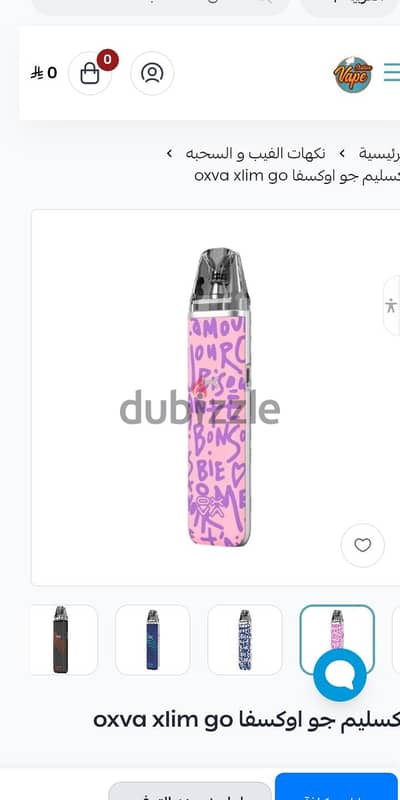
Task: Select the dark blue device thumbnail
Action: 153,640
